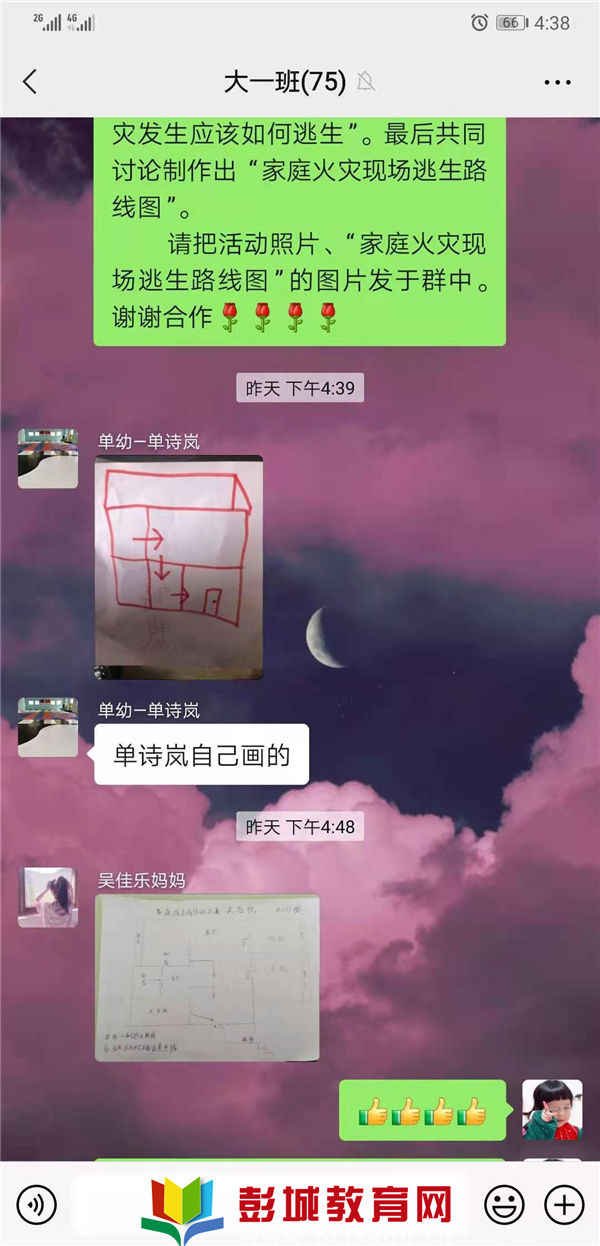The image size is (600, 1246).
Task: View 吴佳乐妈妈's profile avatar
Action: click(47, 897)
